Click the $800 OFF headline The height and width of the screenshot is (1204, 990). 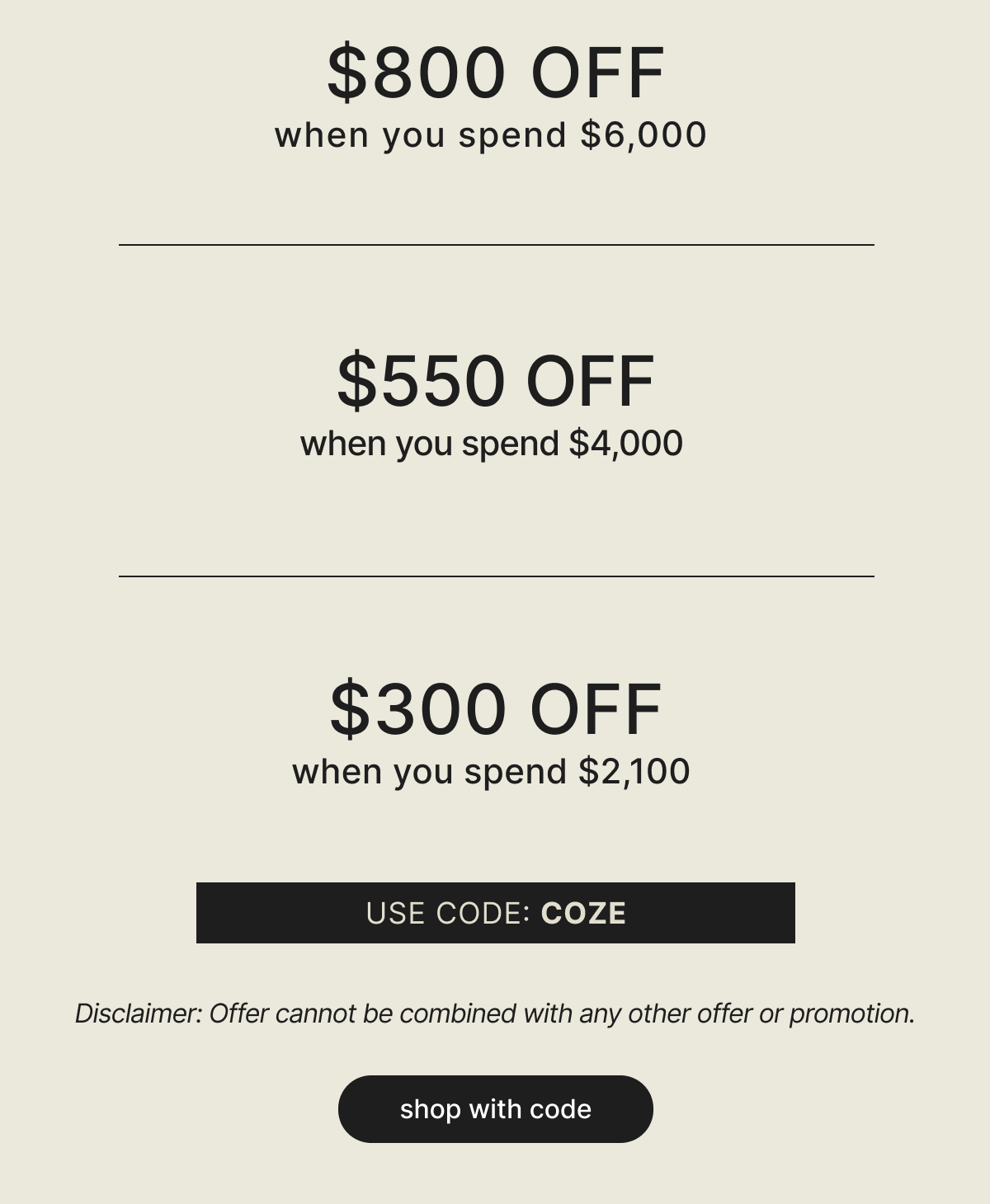click(495, 73)
